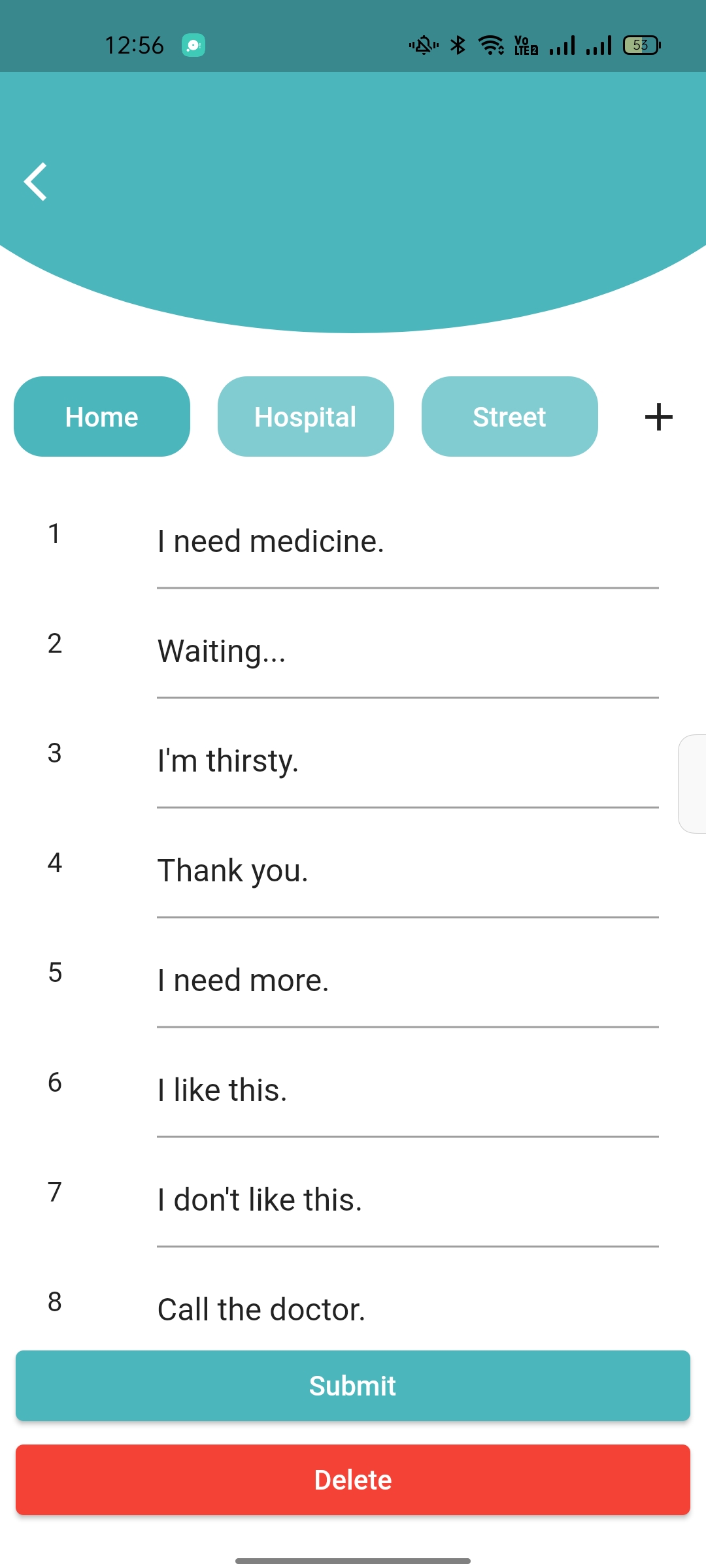Tap the red Delete button

click(x=353, y=1480)
